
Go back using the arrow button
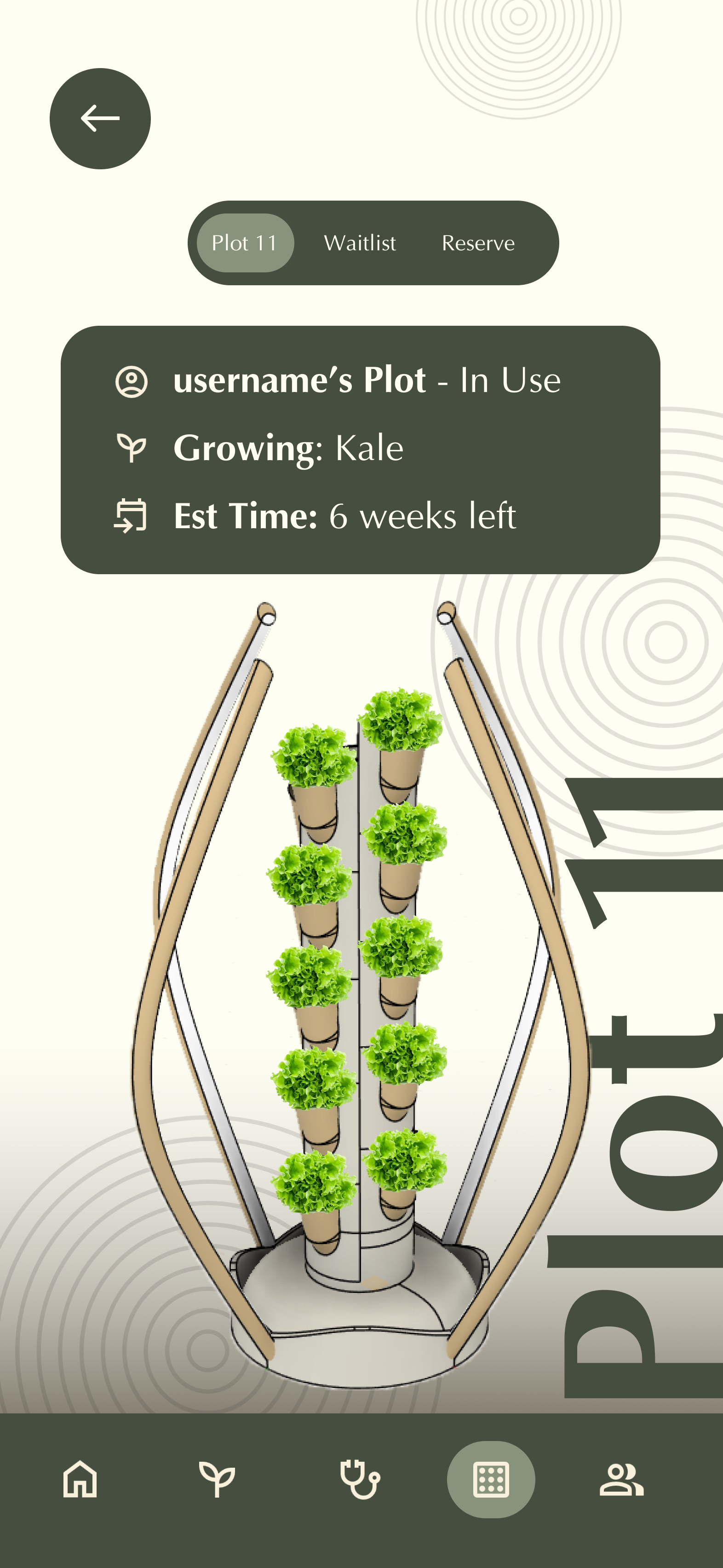[100, 119]
